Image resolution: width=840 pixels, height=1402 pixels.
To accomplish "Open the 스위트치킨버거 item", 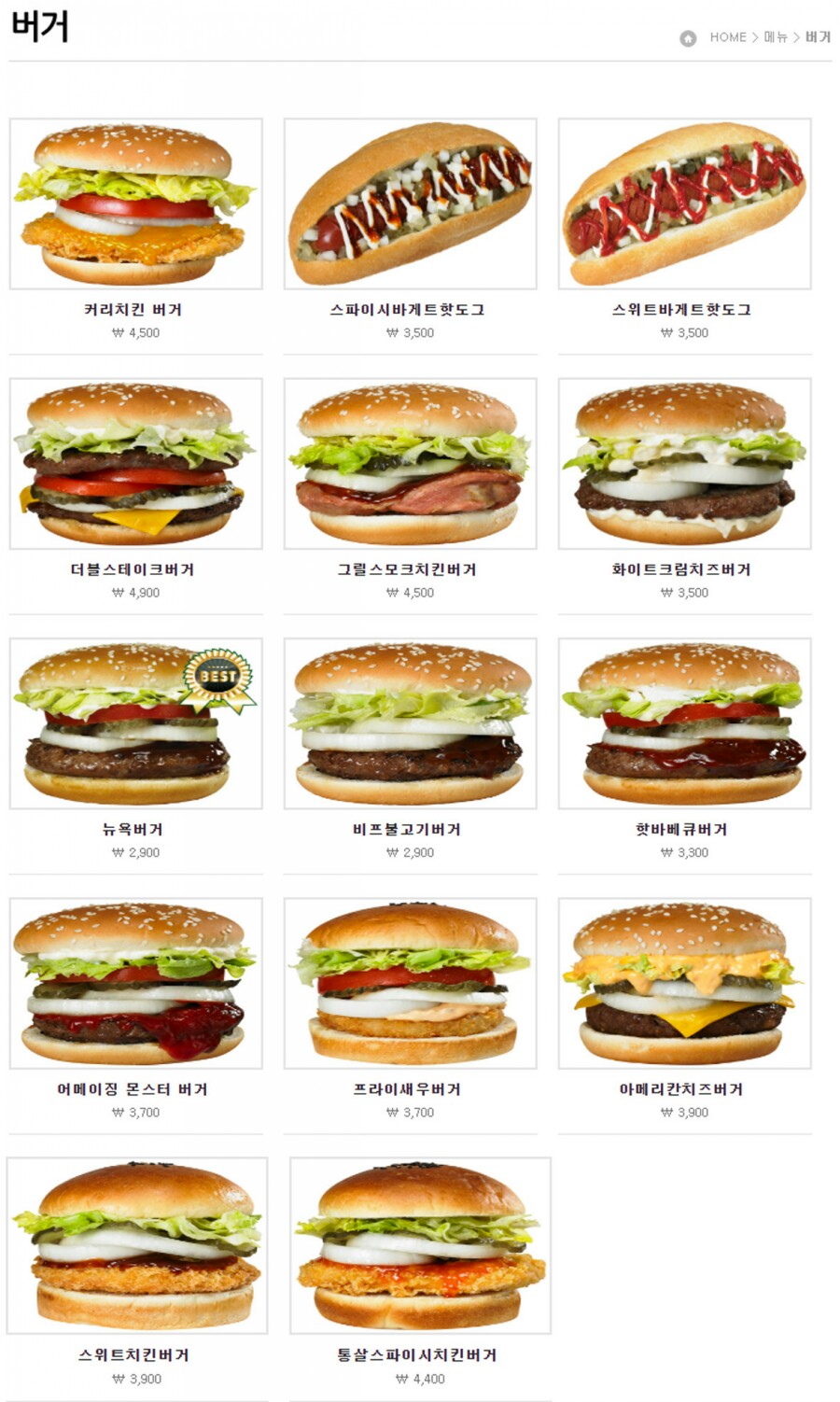I will coord(136,1244).
